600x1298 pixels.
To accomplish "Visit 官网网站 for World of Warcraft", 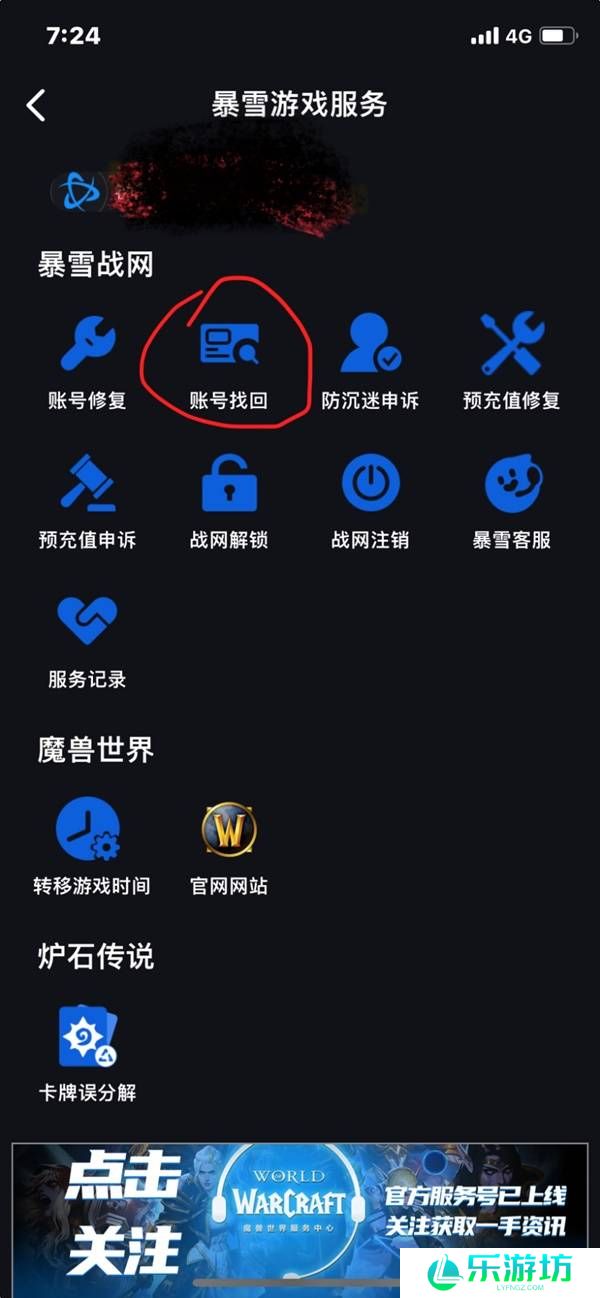I will coord(229,845).
